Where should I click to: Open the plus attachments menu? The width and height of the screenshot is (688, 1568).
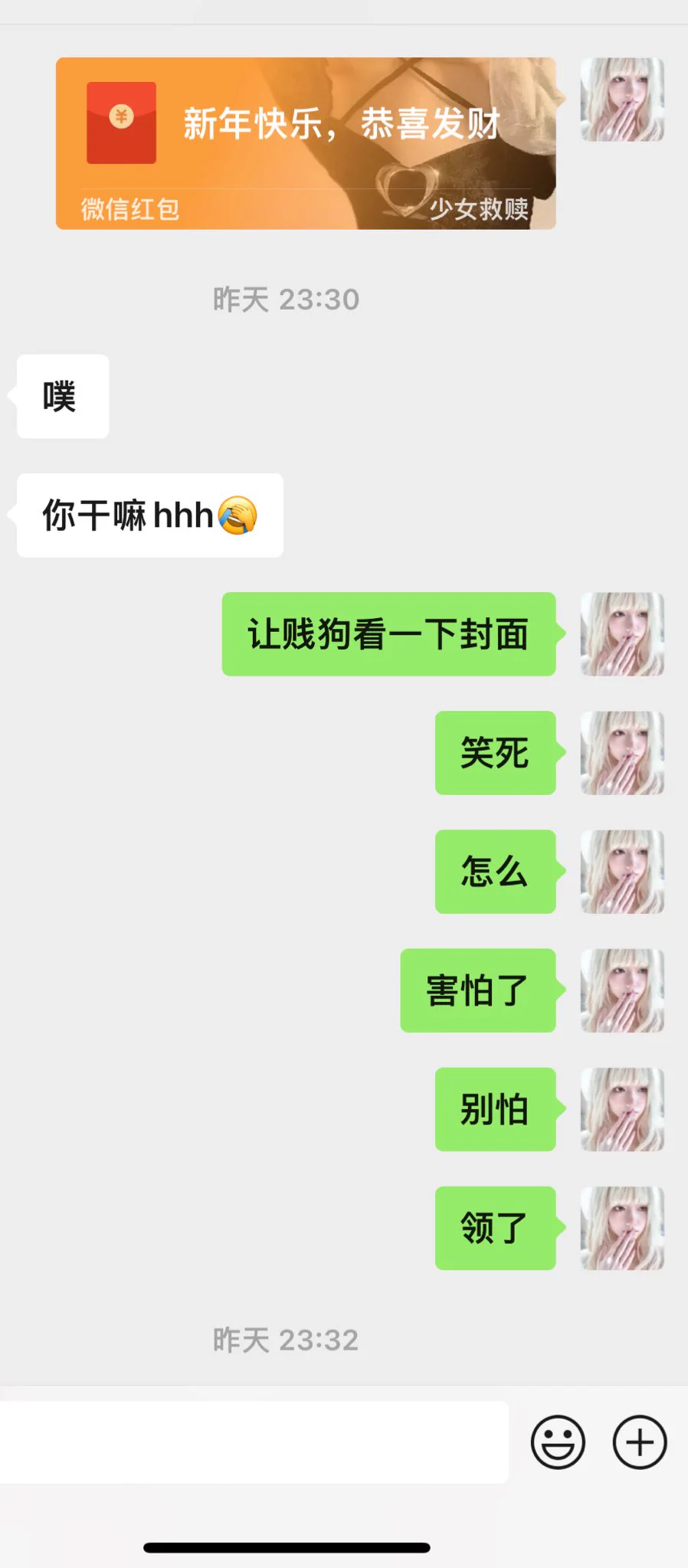pos(640,1442)
